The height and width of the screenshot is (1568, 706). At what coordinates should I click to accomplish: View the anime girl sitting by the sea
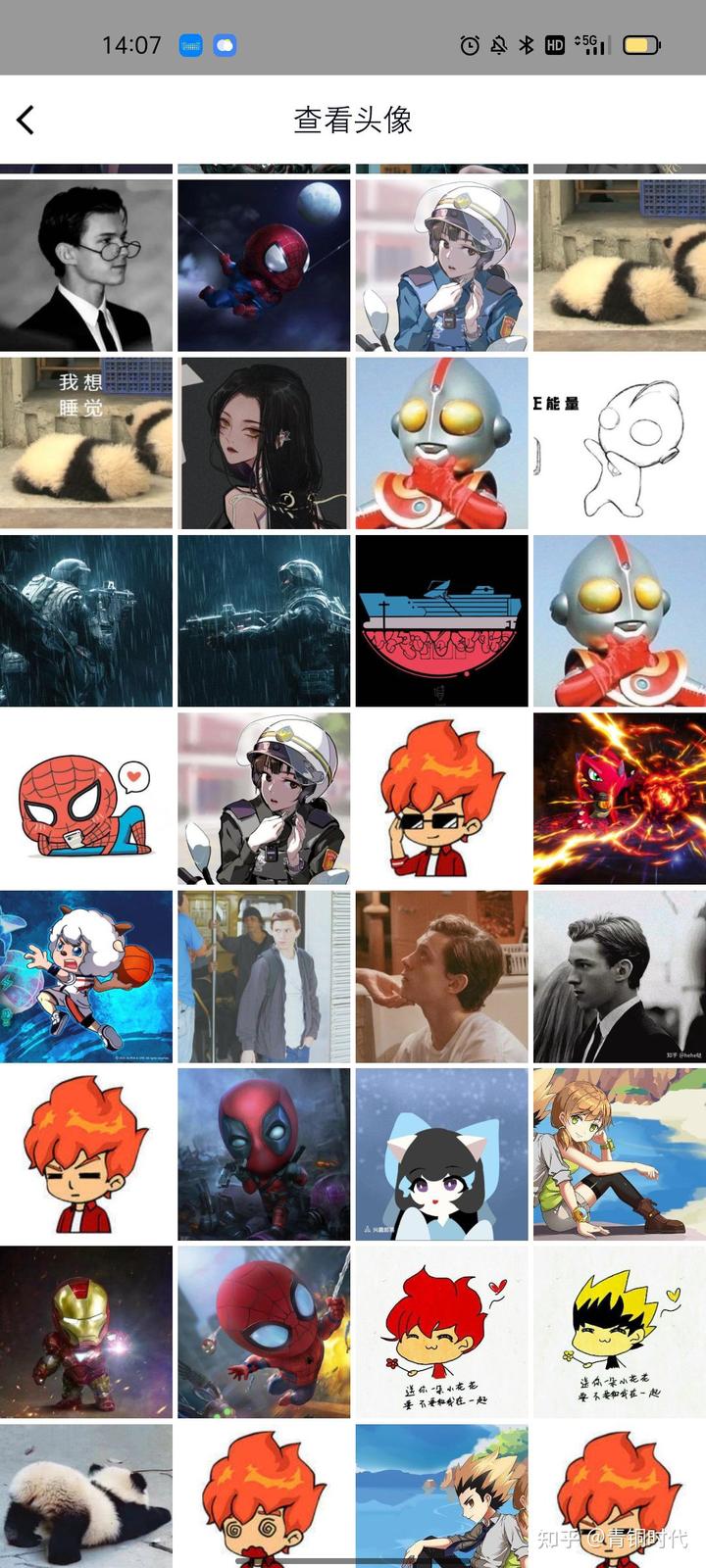point(619,1154)
